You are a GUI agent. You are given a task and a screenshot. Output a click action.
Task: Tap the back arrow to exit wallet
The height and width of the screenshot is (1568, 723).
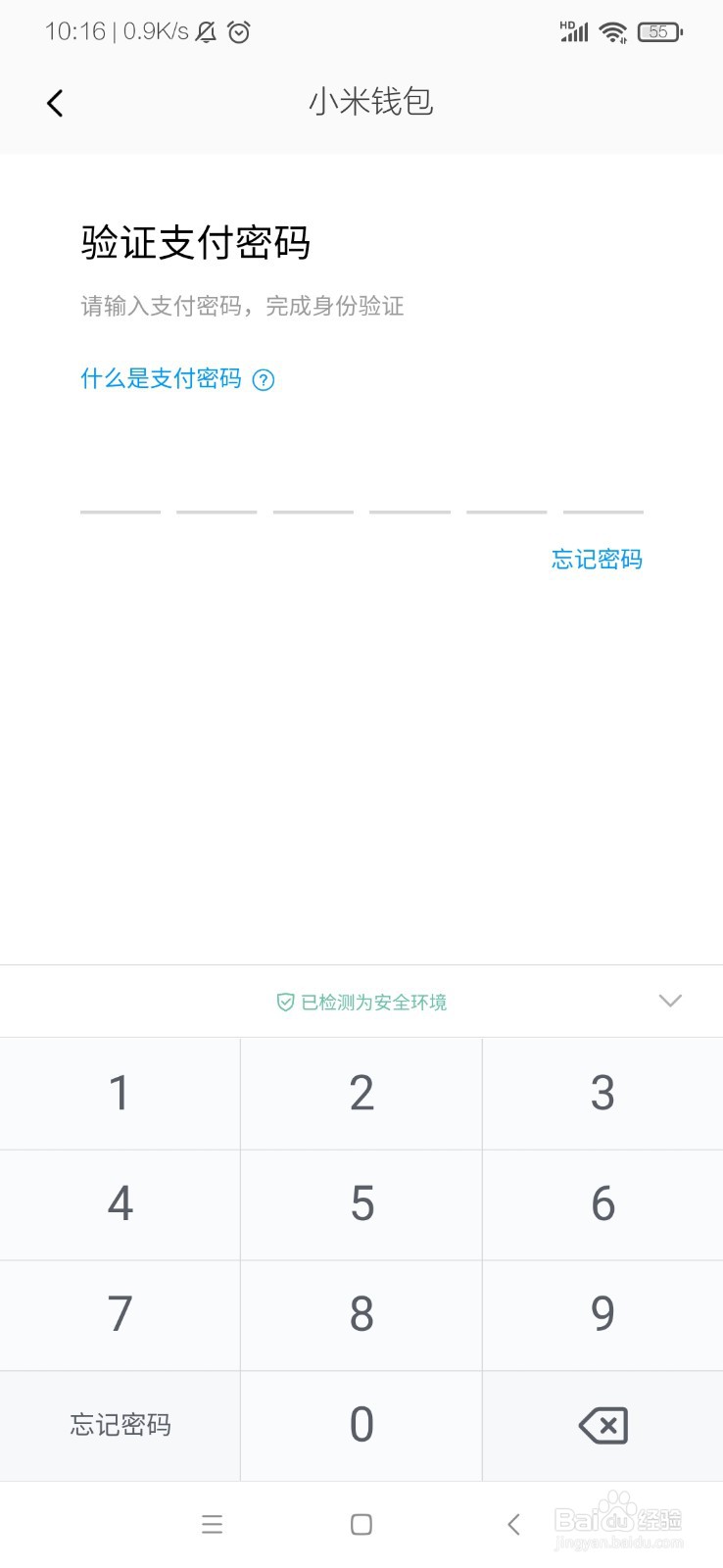[x=54, y=102]
